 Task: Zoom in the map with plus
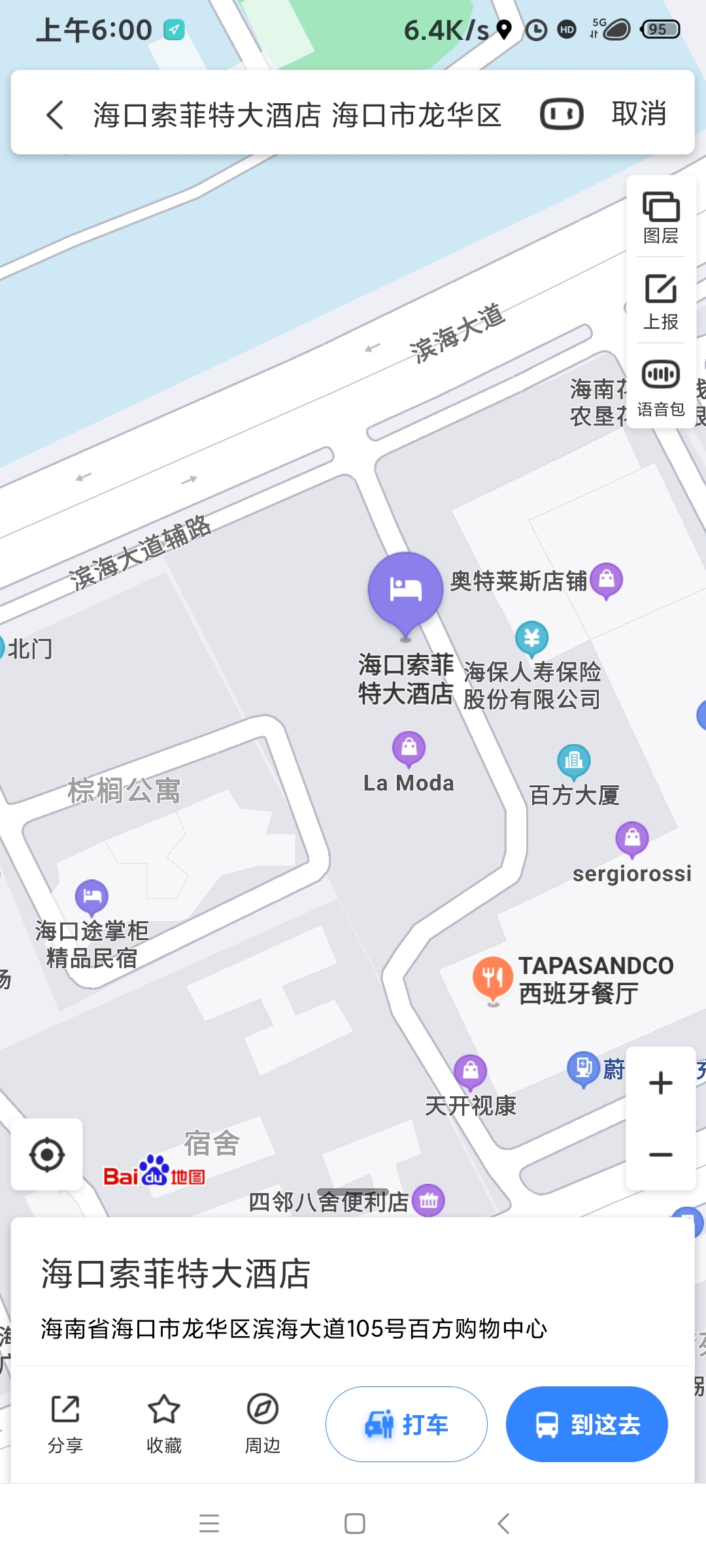(x=660, y=1083)
